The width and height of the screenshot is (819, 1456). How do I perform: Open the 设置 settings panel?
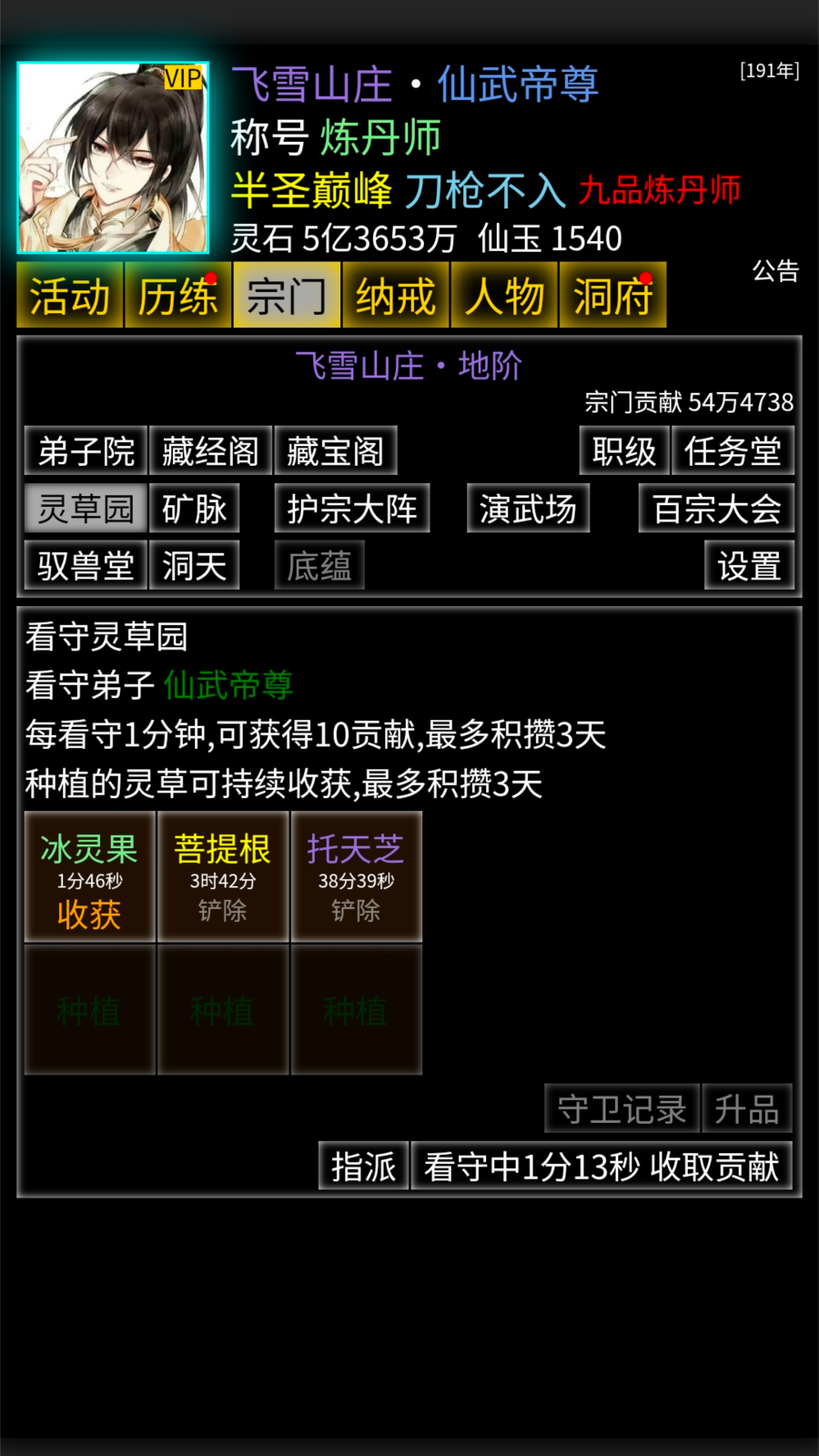click(x=749, y=565)
